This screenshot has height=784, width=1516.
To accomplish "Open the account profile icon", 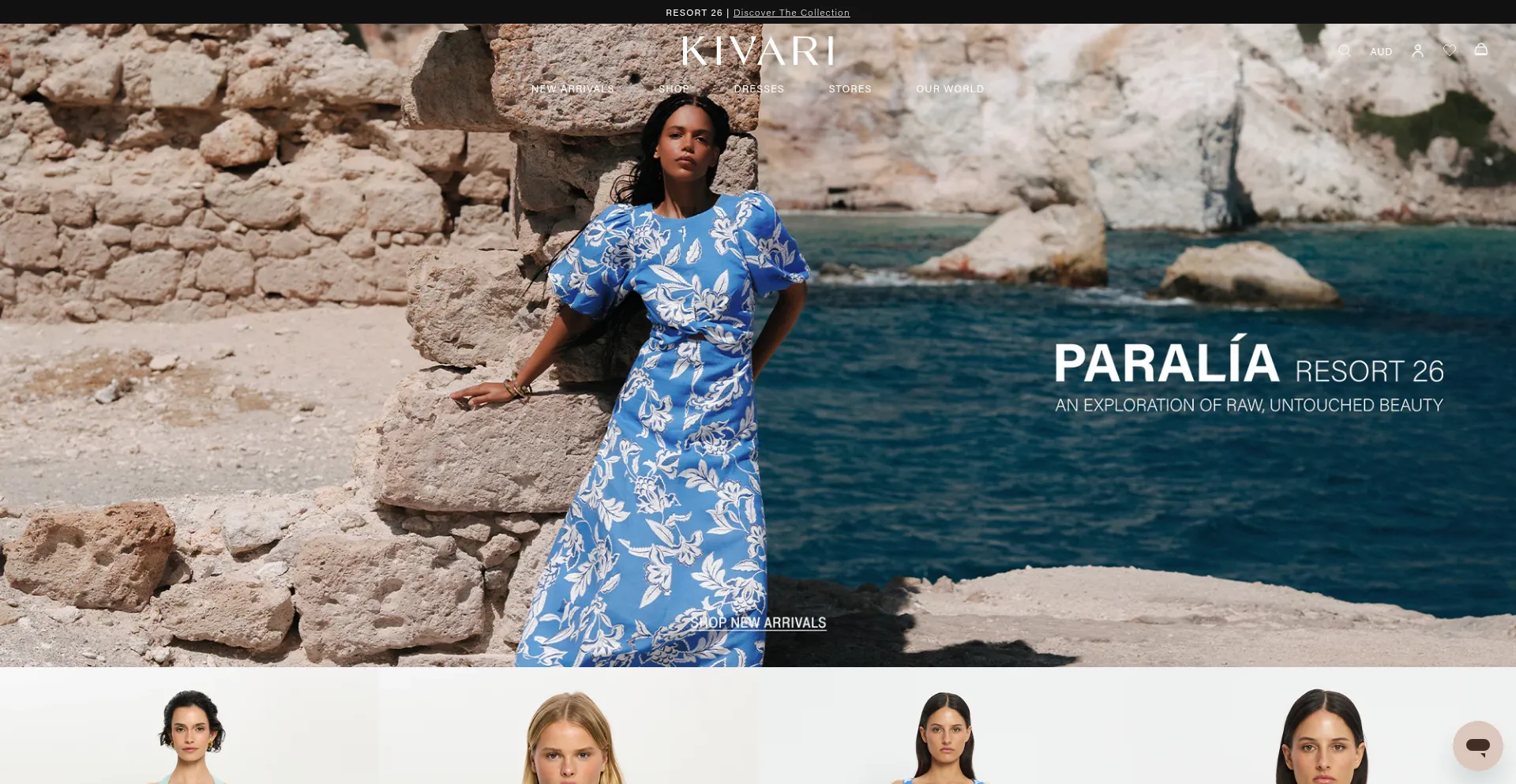I will [x=1418, y=51].
